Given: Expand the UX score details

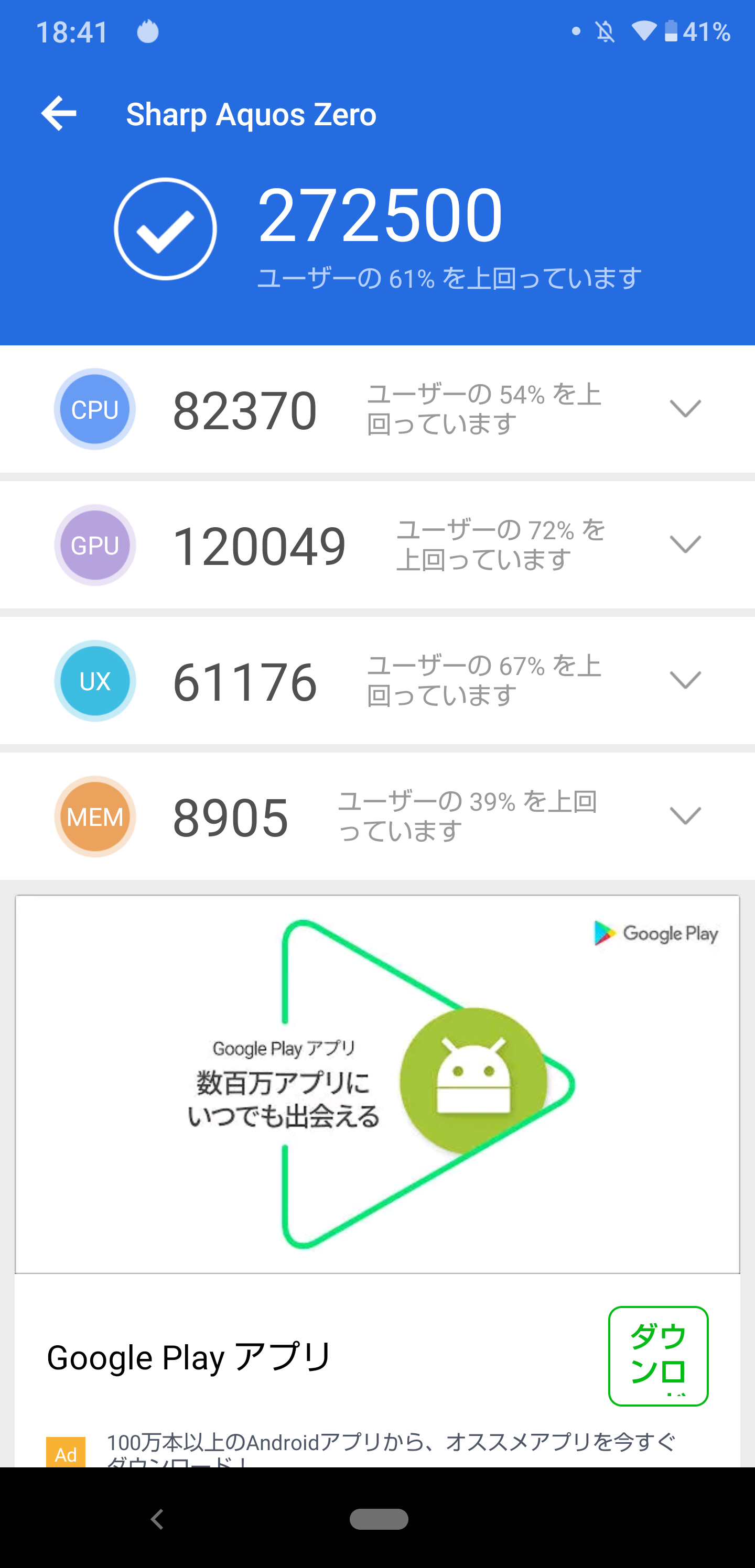Looking at the screenshot, I should 685,680.
